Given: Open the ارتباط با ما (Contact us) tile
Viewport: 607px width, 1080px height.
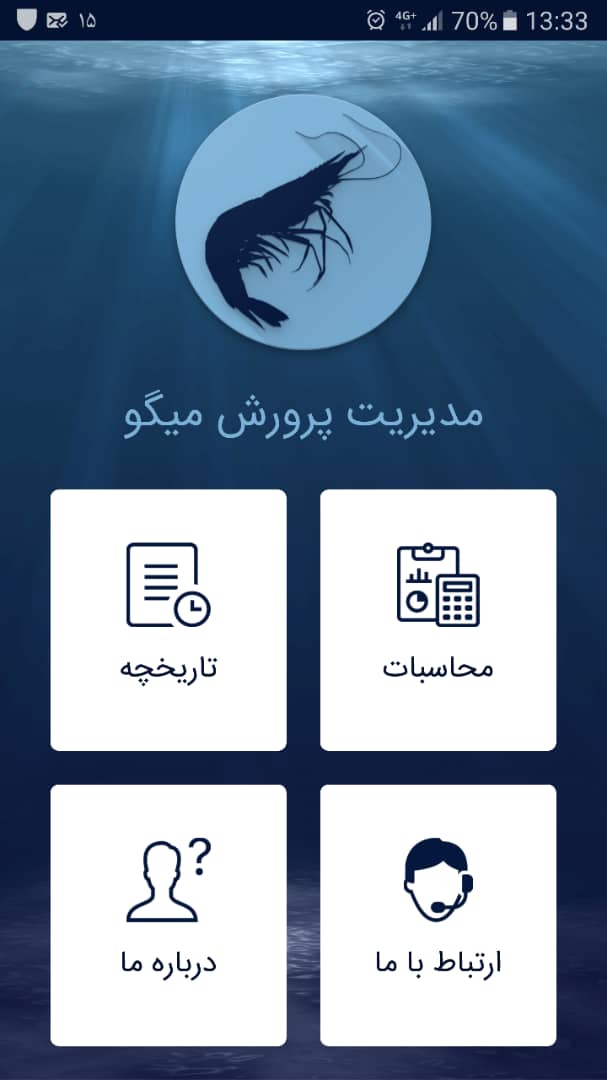Looking at the screenshot, I should tap(438, 914).
